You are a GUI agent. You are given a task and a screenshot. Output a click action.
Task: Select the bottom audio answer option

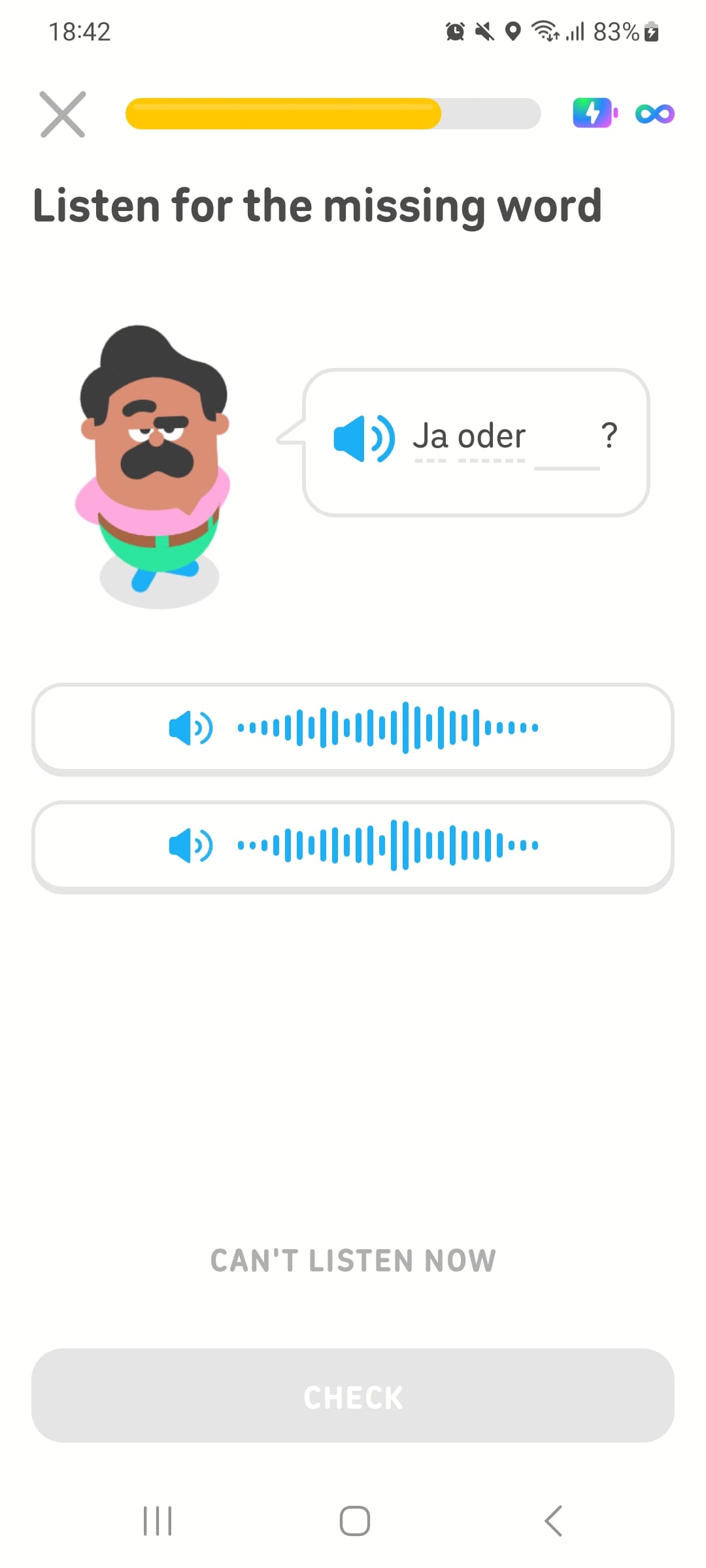click(353, 845)
